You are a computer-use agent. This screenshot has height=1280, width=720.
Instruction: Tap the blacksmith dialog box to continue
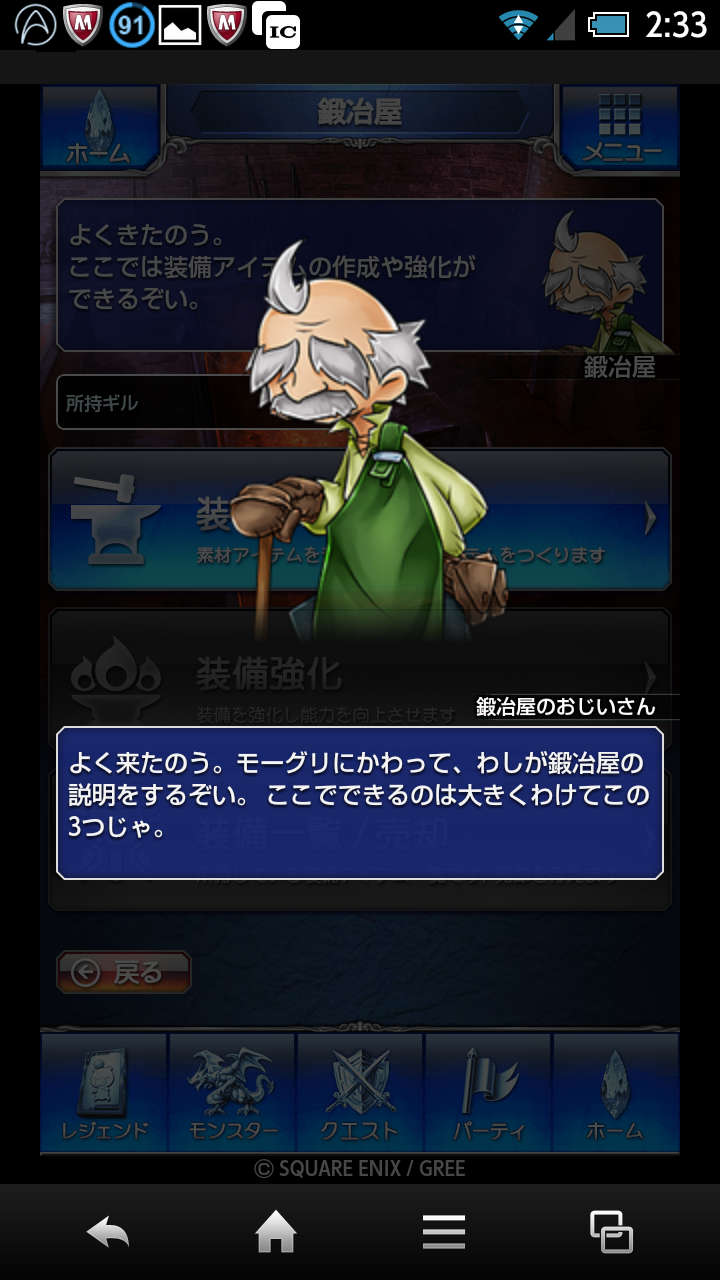(360, 803)
